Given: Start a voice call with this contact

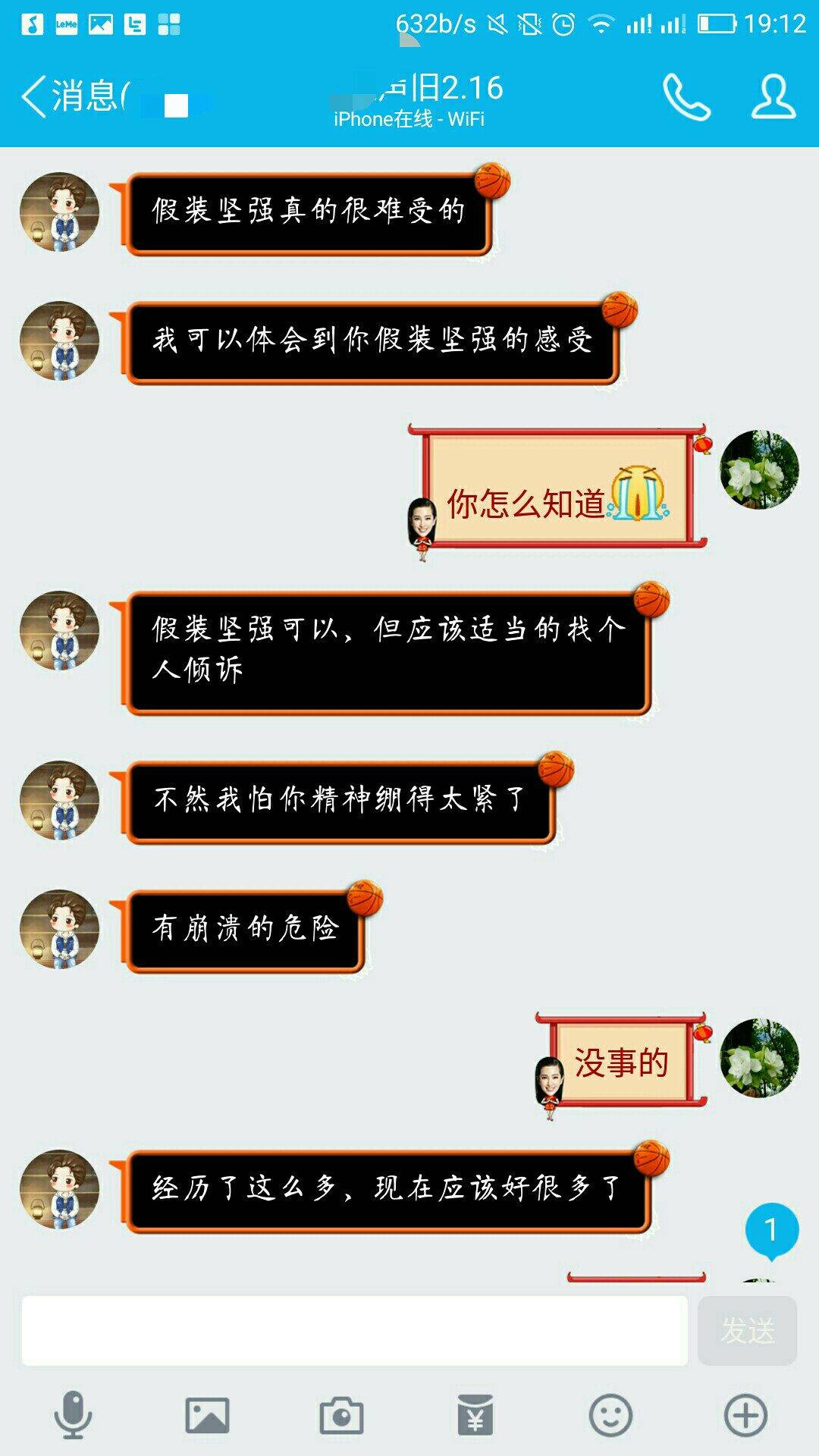Looking at the screenshot, I should point(686,96).
